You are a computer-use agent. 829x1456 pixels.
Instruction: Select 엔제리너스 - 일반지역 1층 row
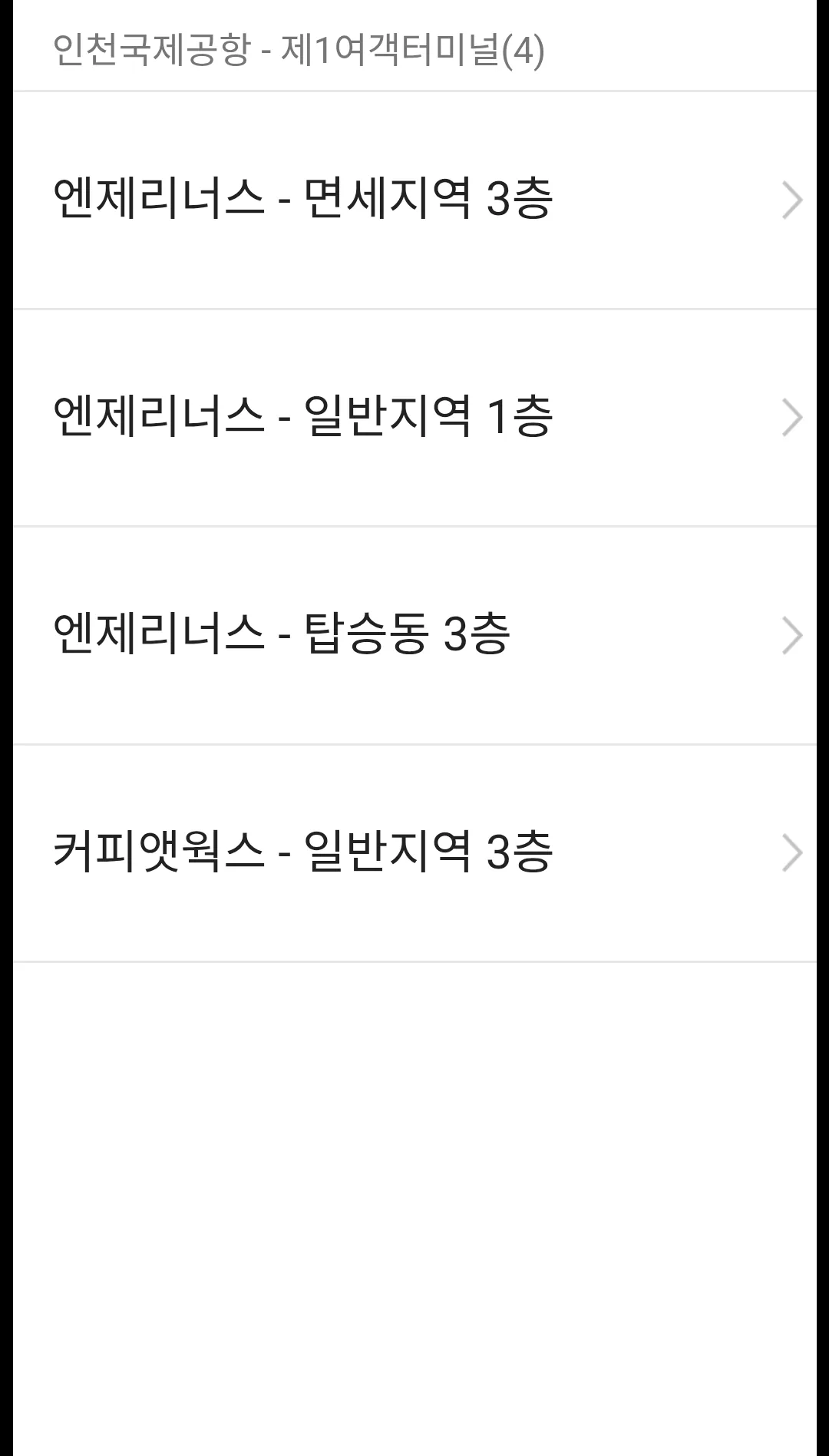pos(414,418)
